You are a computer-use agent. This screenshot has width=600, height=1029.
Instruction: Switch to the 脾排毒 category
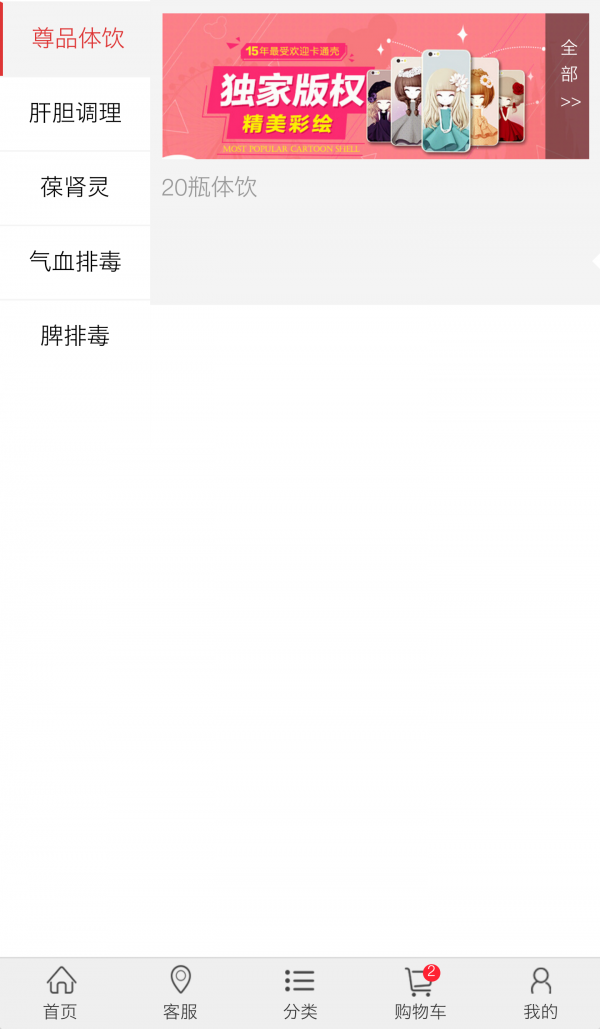coord(75,336)
